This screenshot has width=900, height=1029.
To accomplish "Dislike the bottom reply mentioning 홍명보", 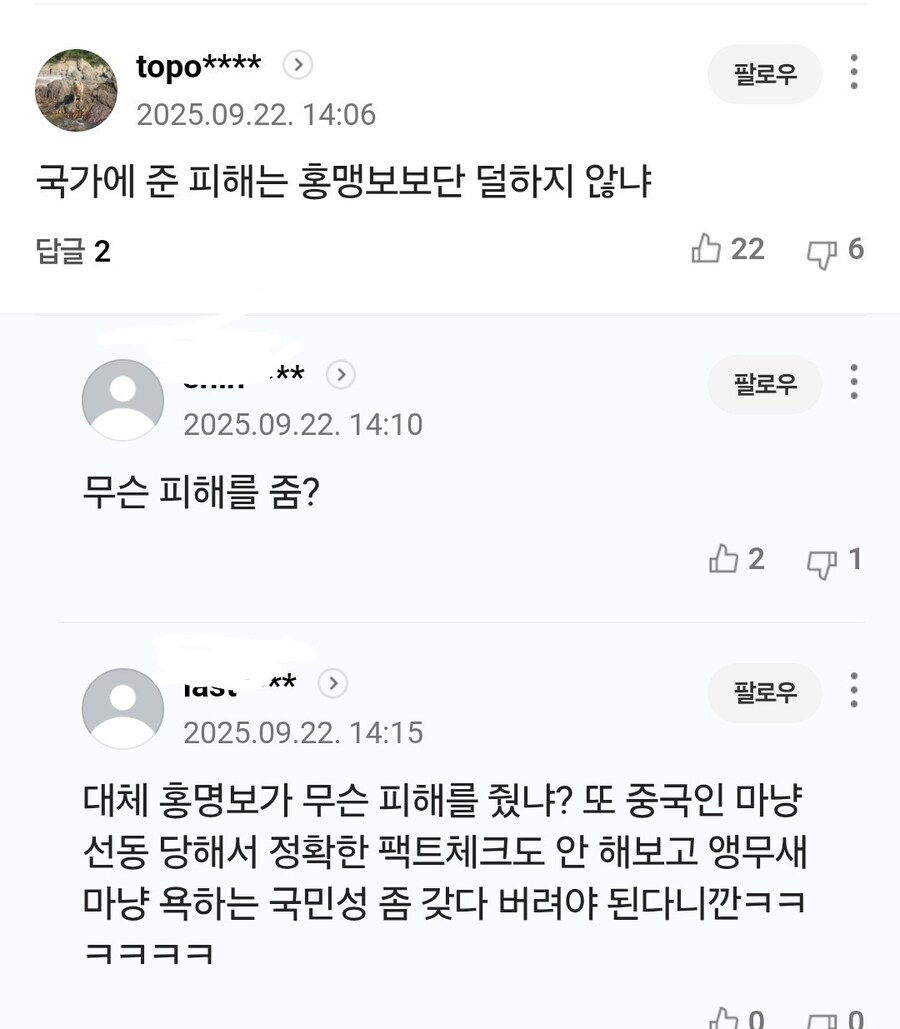I will tap(822, 1022).
